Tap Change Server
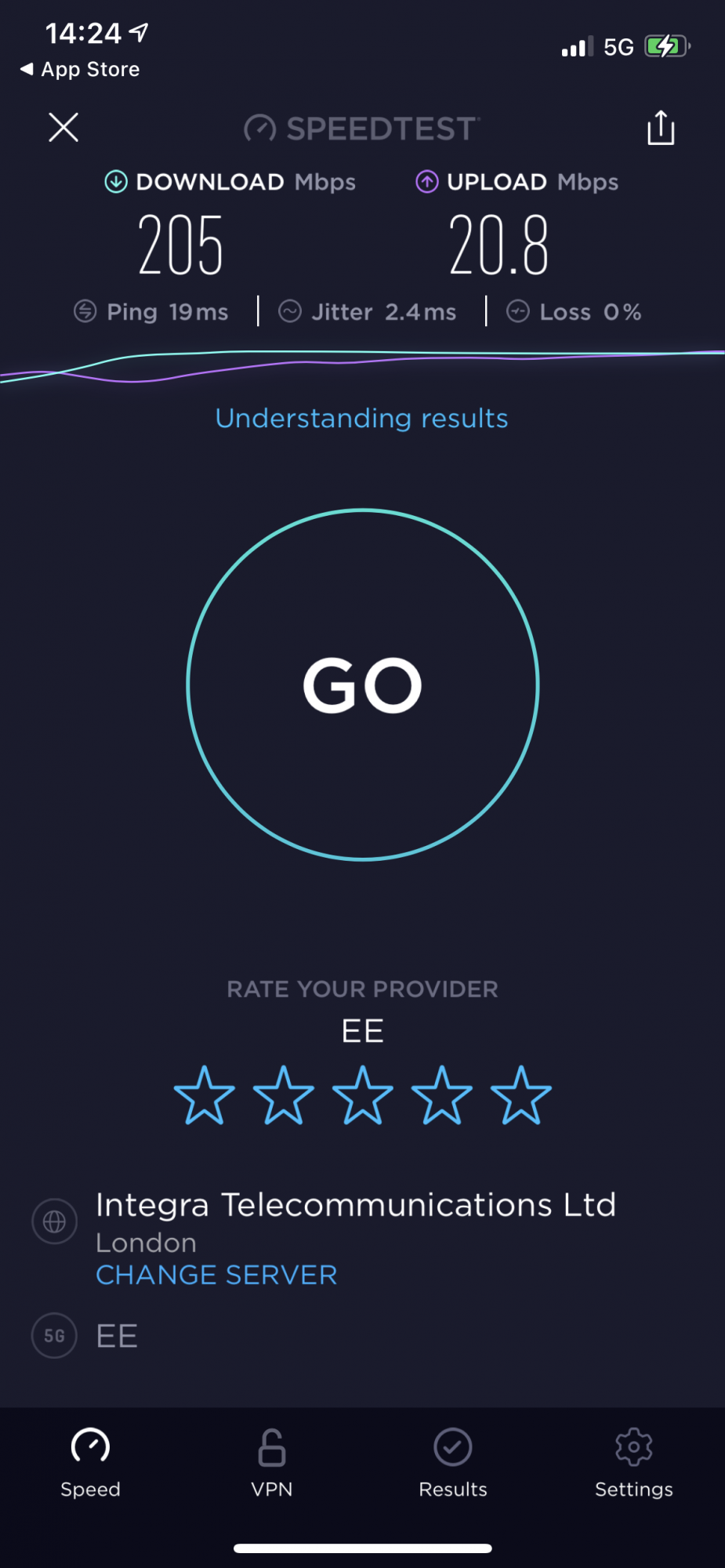This screenshot has width=725, height=1568. [216, 1276]
